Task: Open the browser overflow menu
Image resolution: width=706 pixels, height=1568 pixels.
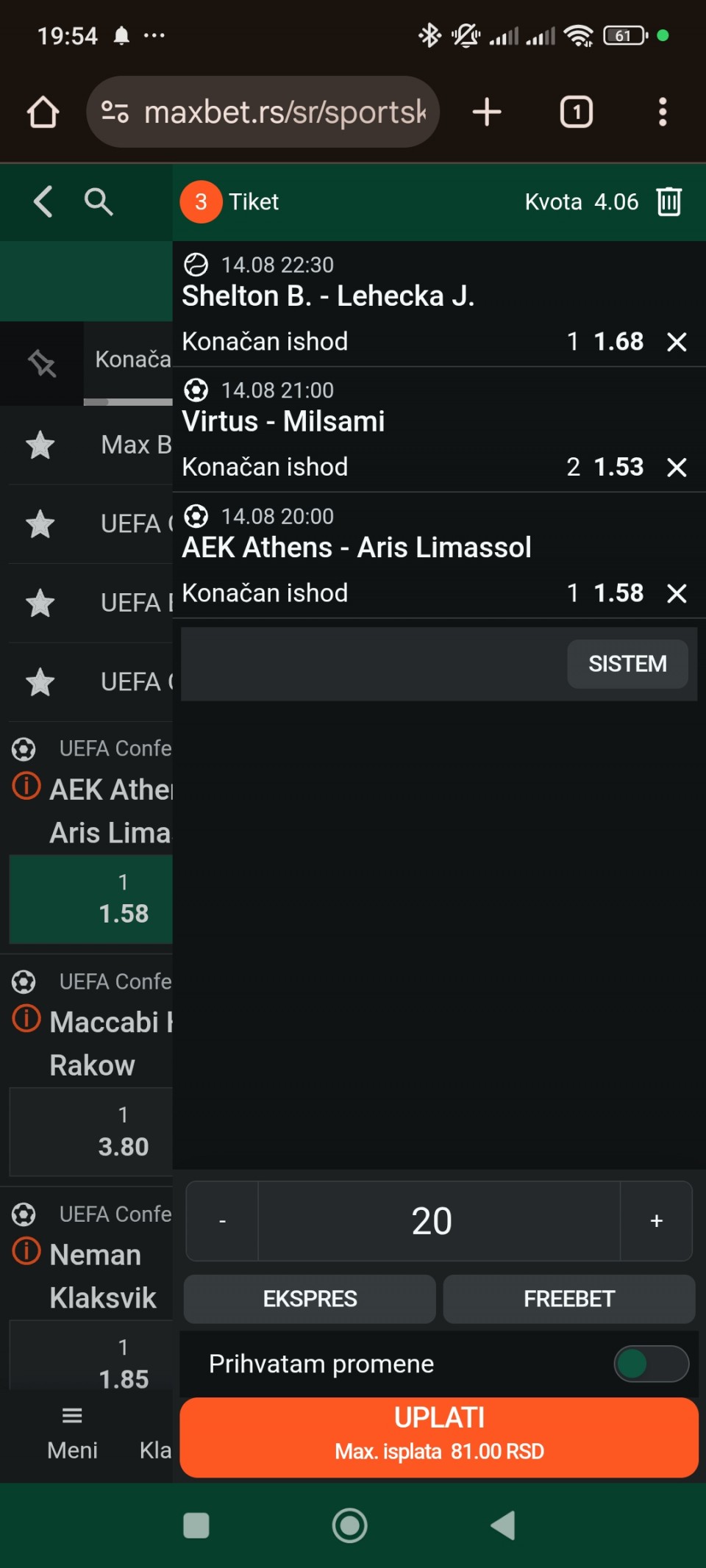Action: coord(663,112)
